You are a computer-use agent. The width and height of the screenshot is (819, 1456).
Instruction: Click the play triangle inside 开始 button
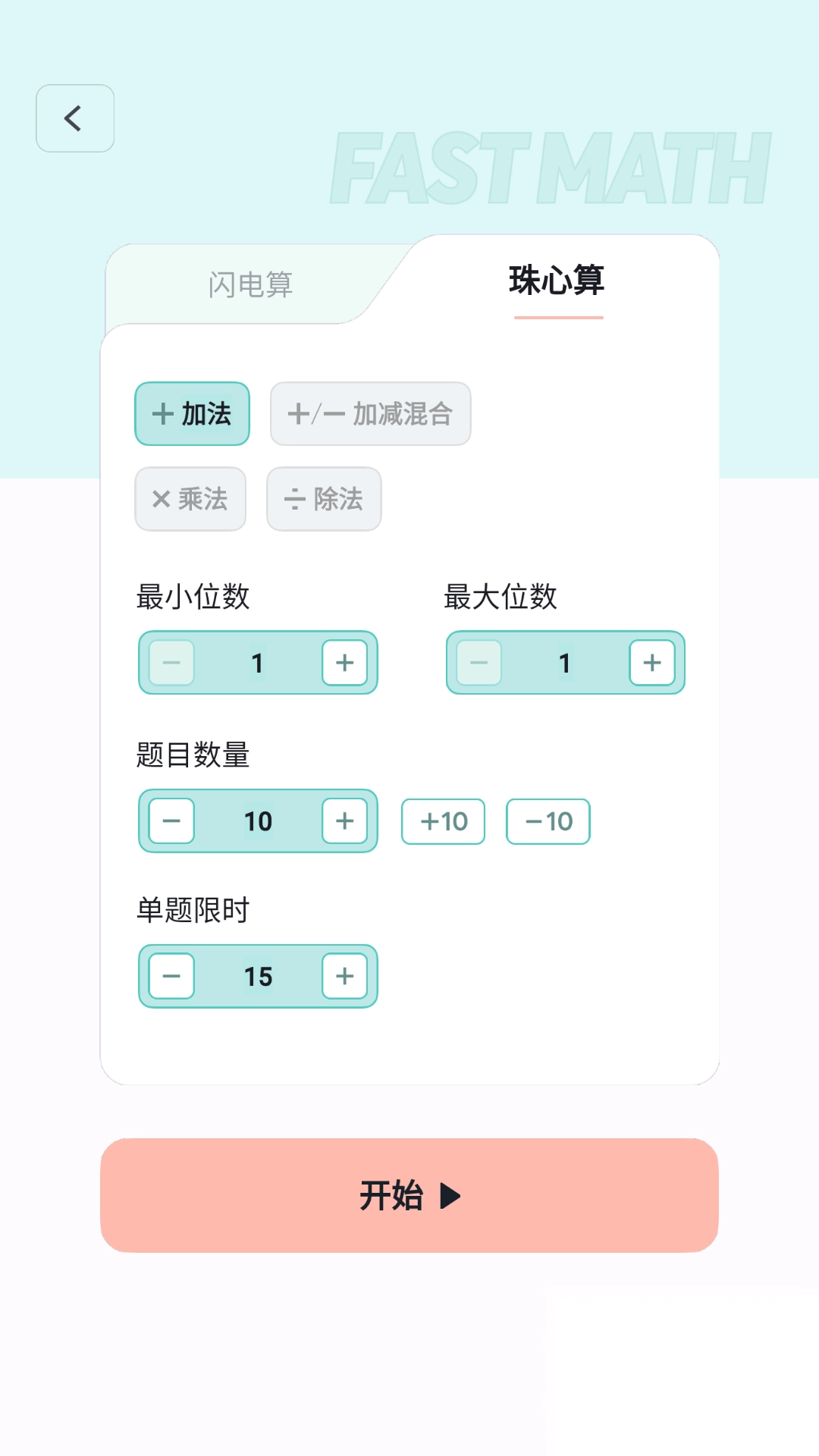(x=453, y=1194)
